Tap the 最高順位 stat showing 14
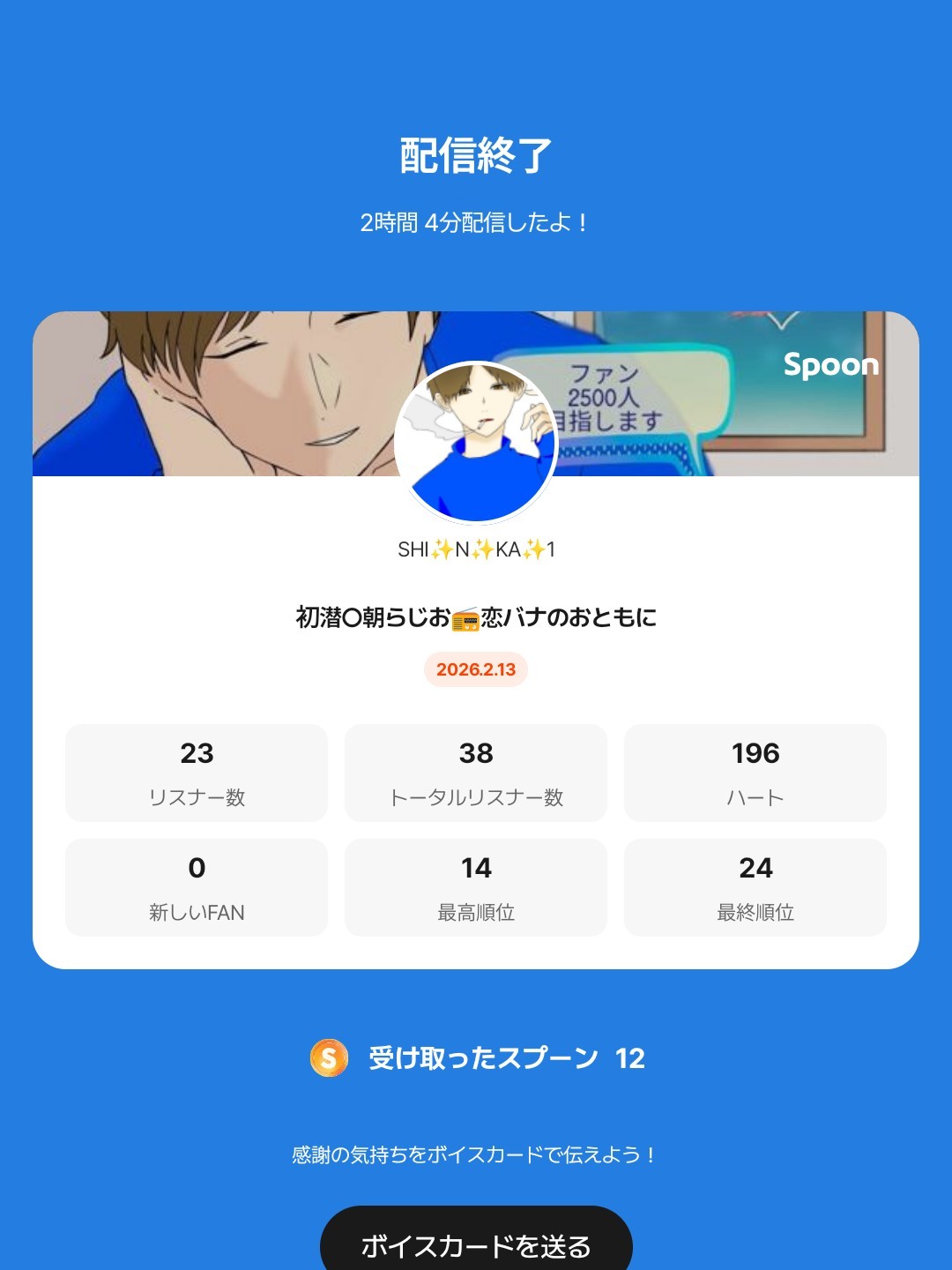The height and width of the screenshot is (1270, 952). pyautogui.click(x=476, y=886)
